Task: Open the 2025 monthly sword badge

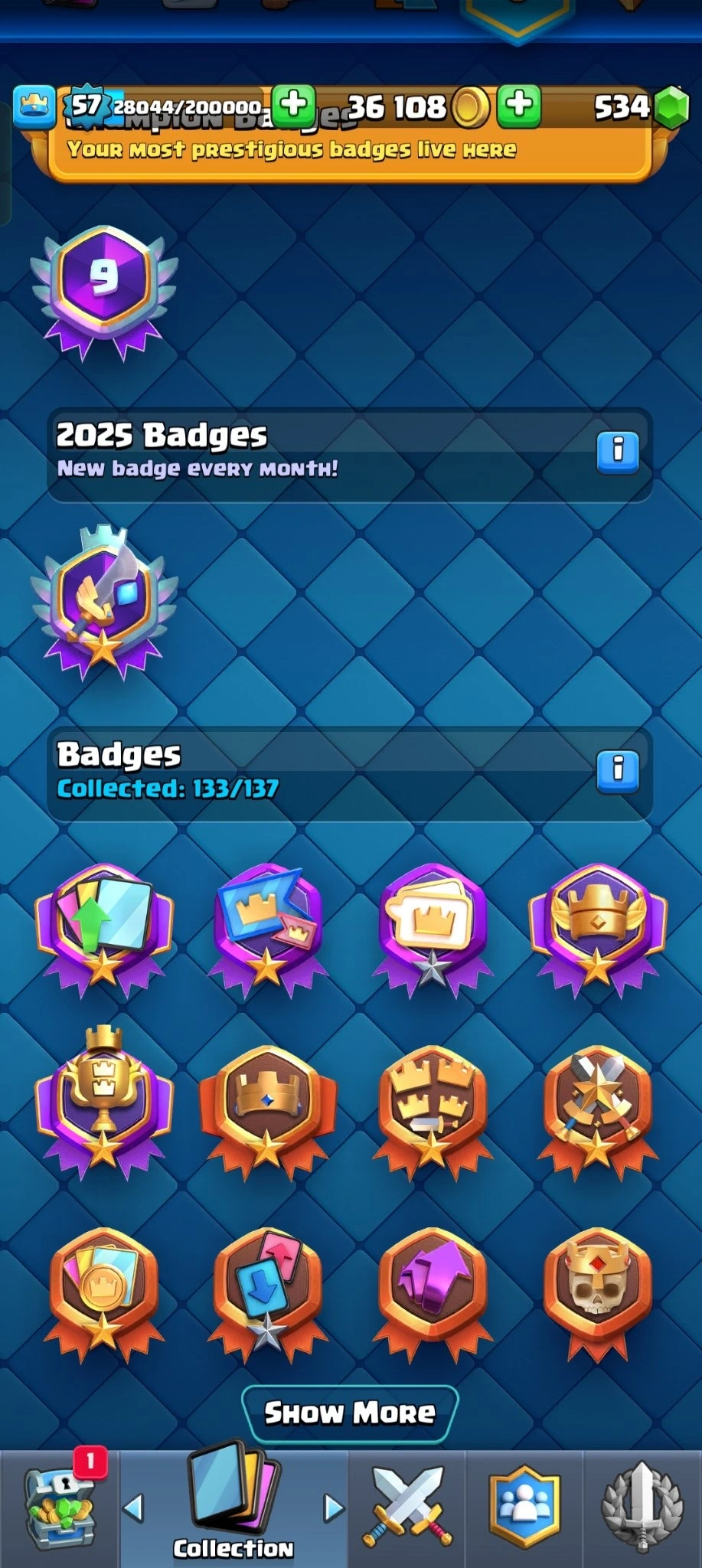Action: coord(104,601)
